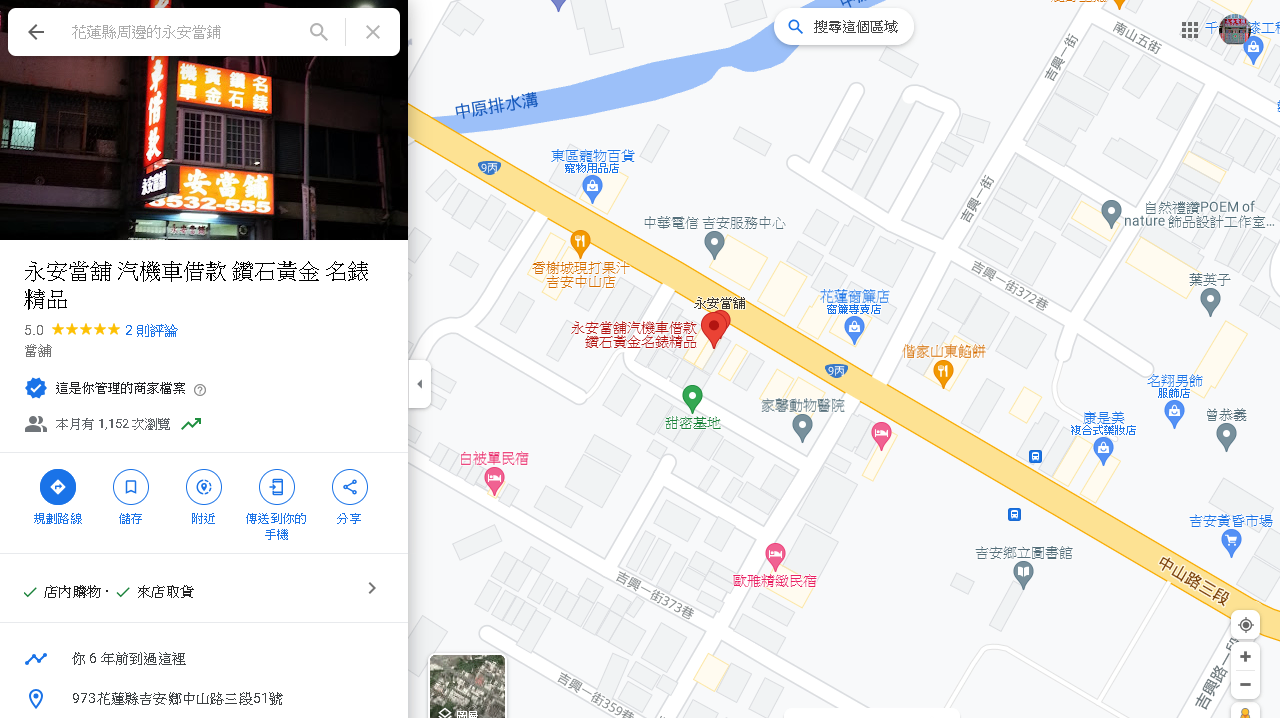Open the satellite layers thumbnail
Viewport: 1280px width, 718px height.
pos(467,687)
